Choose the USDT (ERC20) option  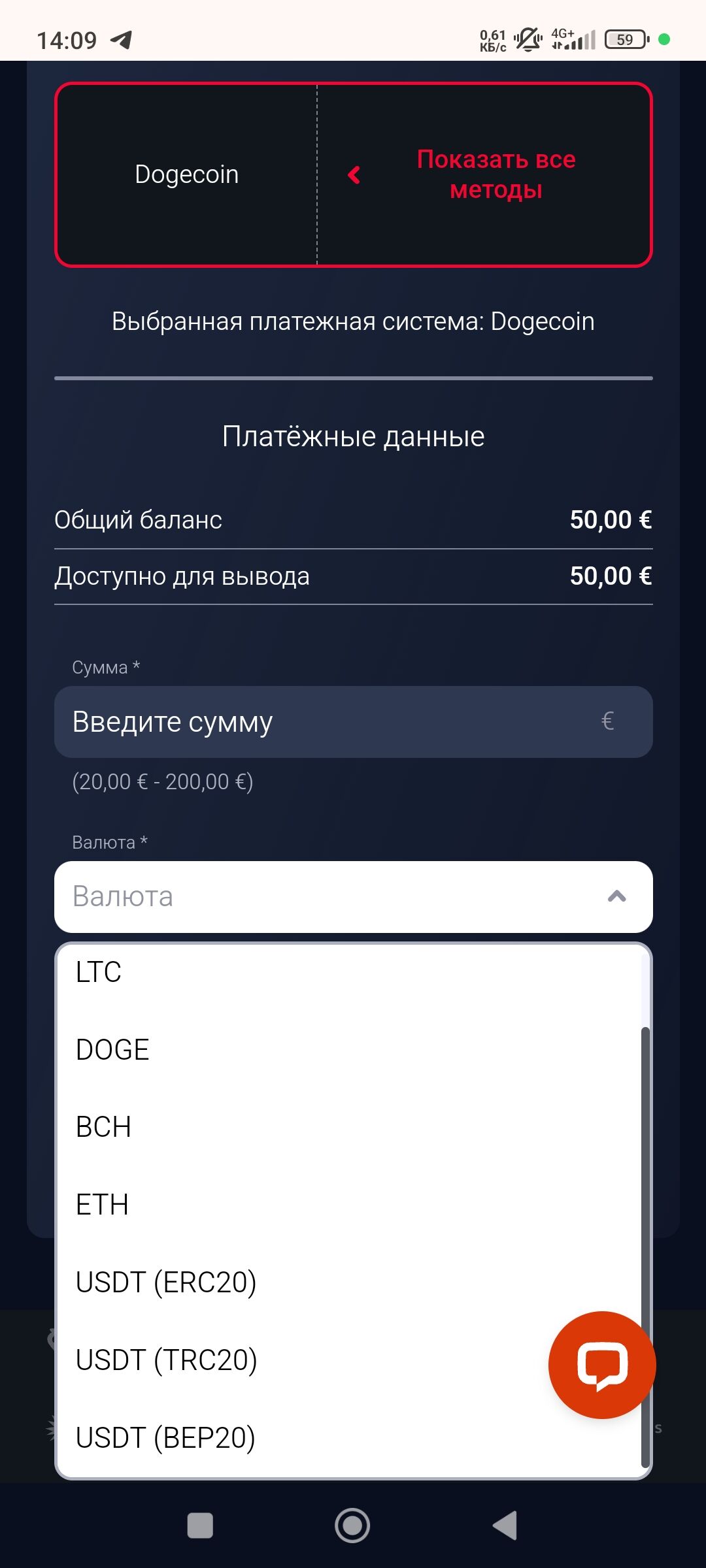166,1282
